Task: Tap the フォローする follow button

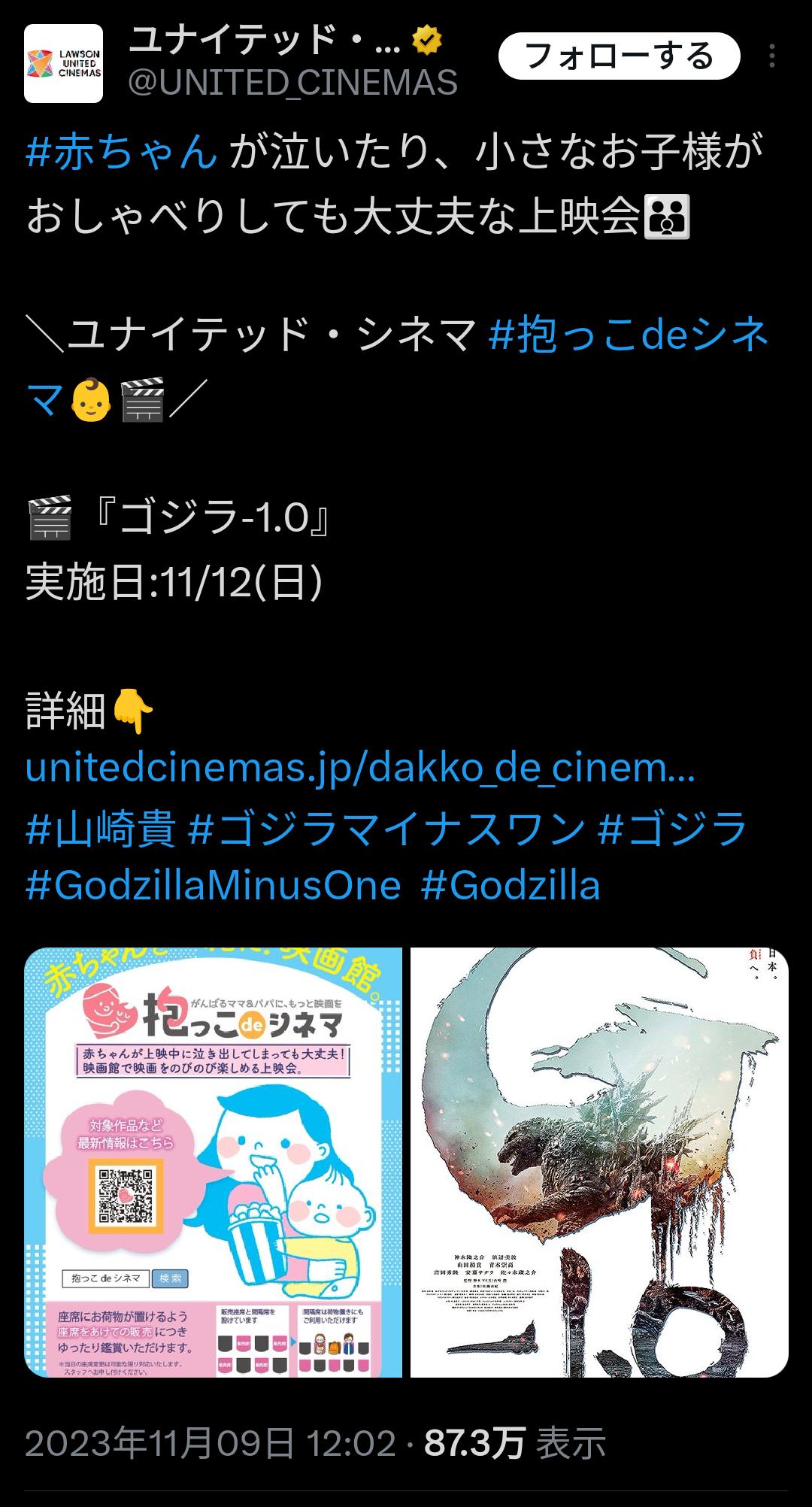Action: click(x=619, y=56)
